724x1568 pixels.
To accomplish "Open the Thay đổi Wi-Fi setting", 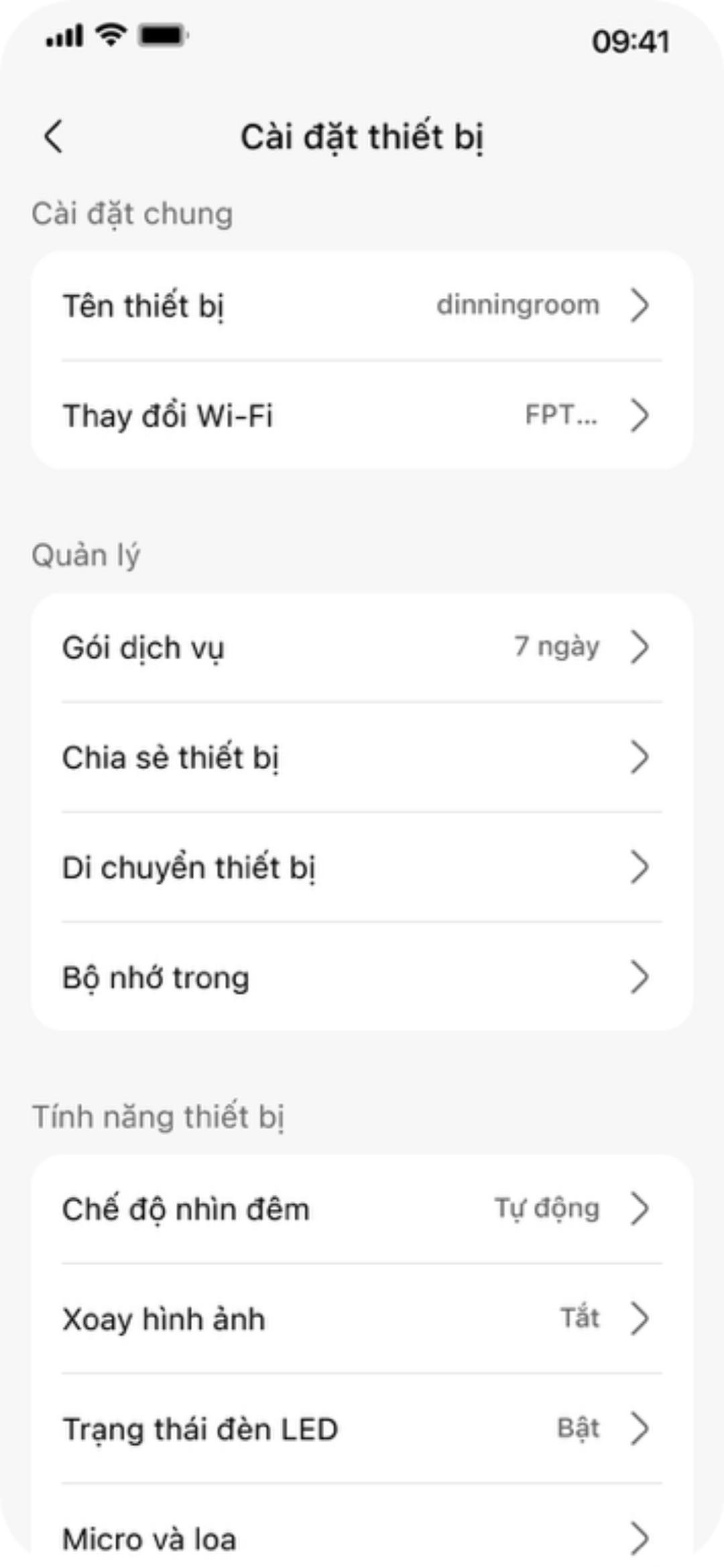I will pyautogui.click(x=362, y=415).
